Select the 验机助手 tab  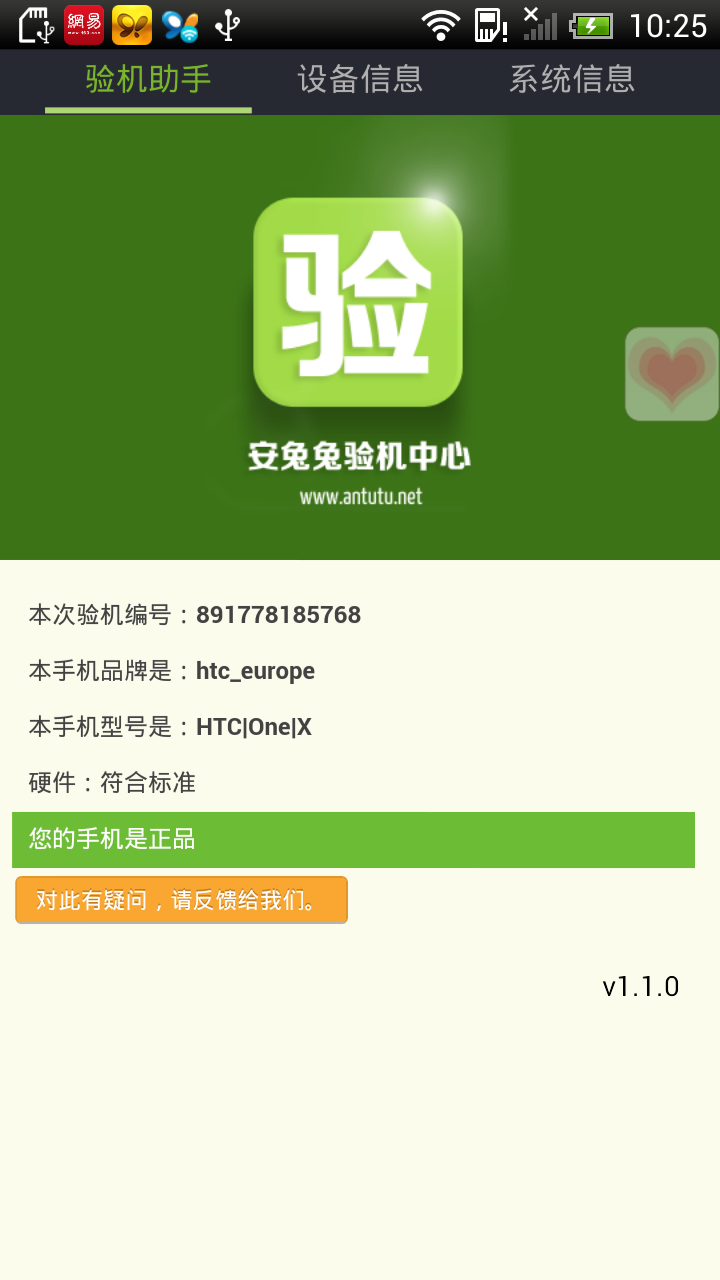[x=148, y=80]
